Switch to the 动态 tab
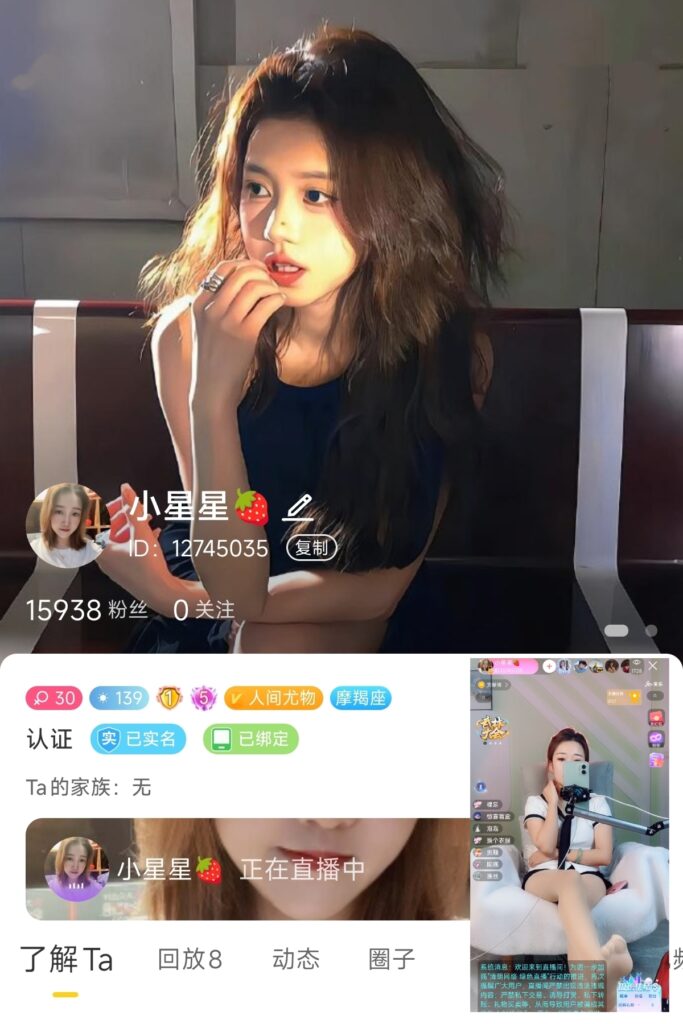683x1024 pixels. (296, 960)
